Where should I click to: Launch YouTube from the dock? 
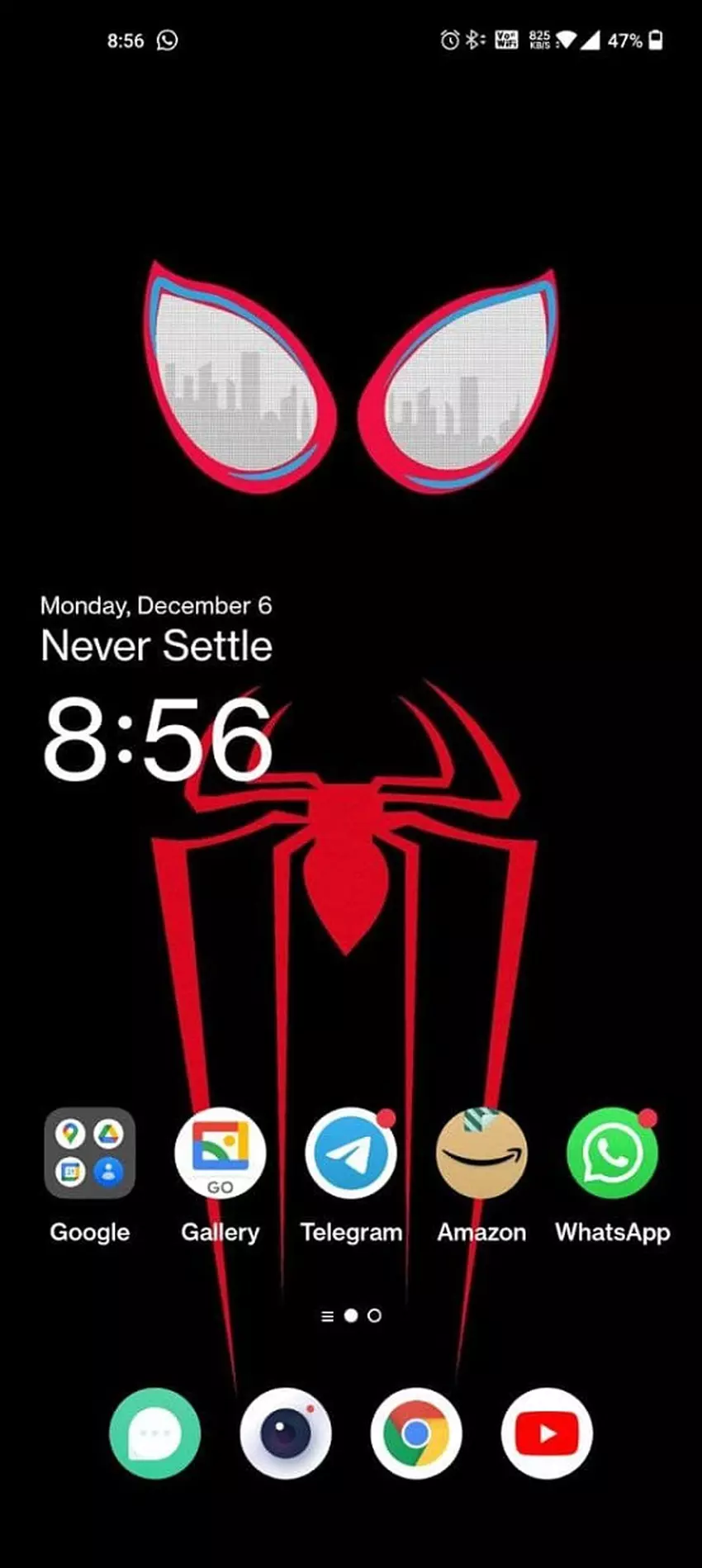point(547,1433)
